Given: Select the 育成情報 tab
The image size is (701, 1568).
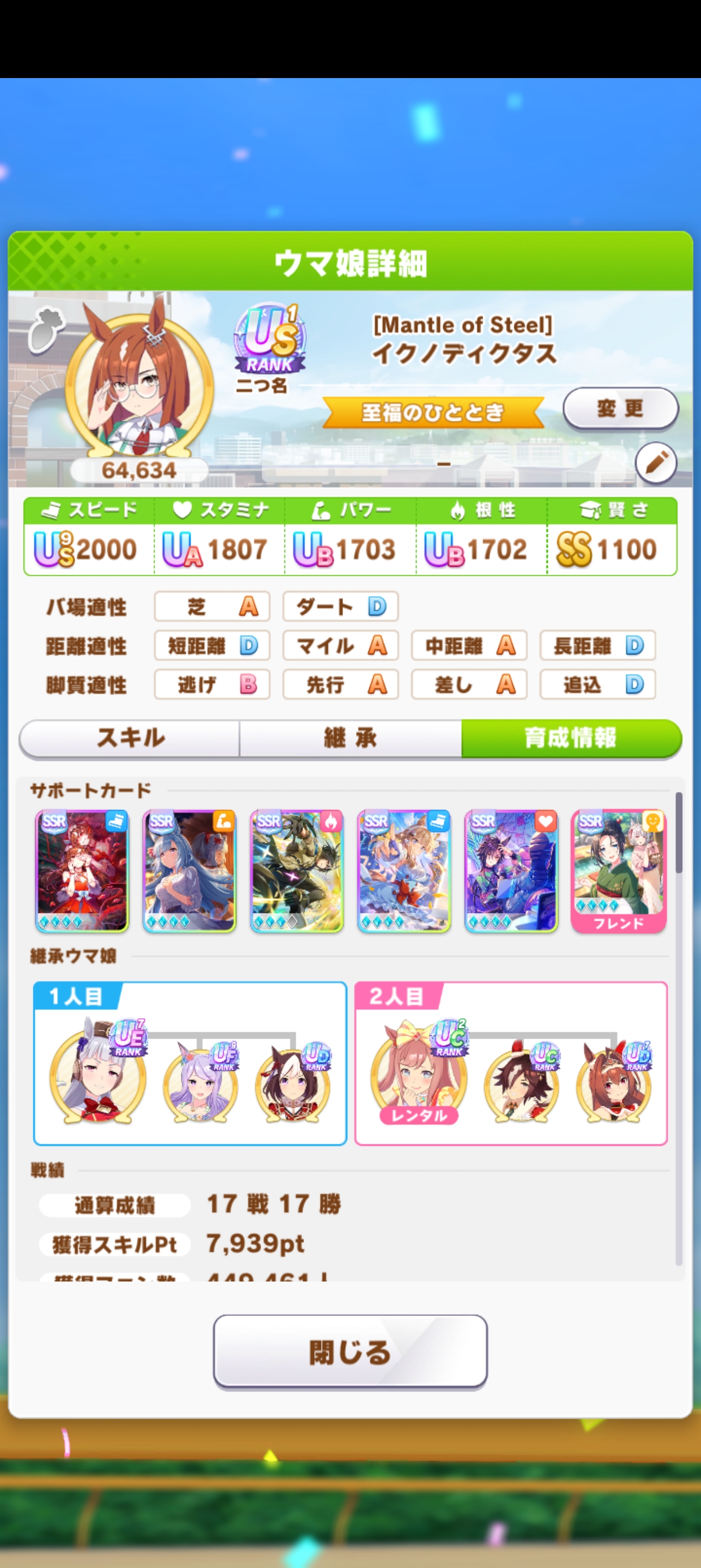Looking at the screenshot, I should [571, 738].
